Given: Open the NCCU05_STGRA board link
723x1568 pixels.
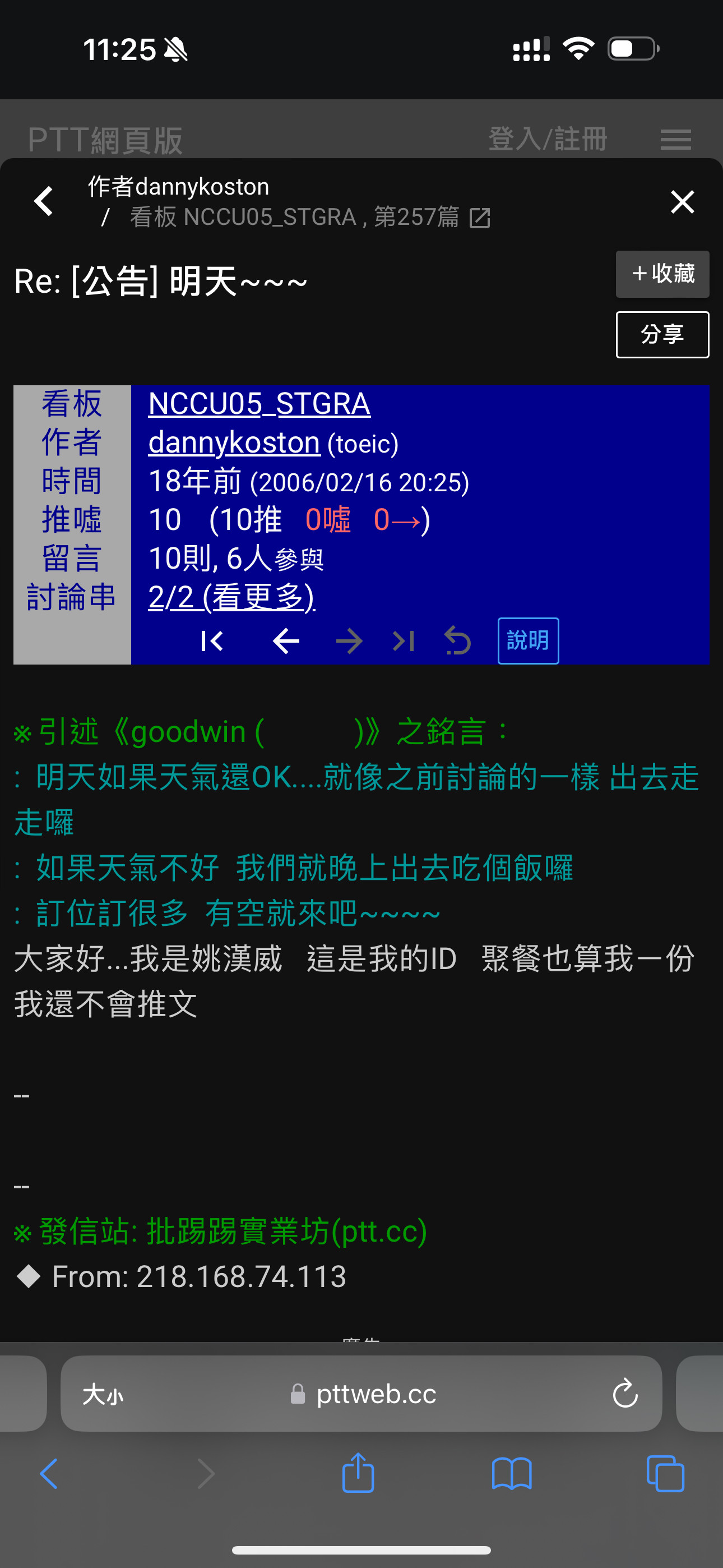Looking at the screenshot, I should (258, 404).
